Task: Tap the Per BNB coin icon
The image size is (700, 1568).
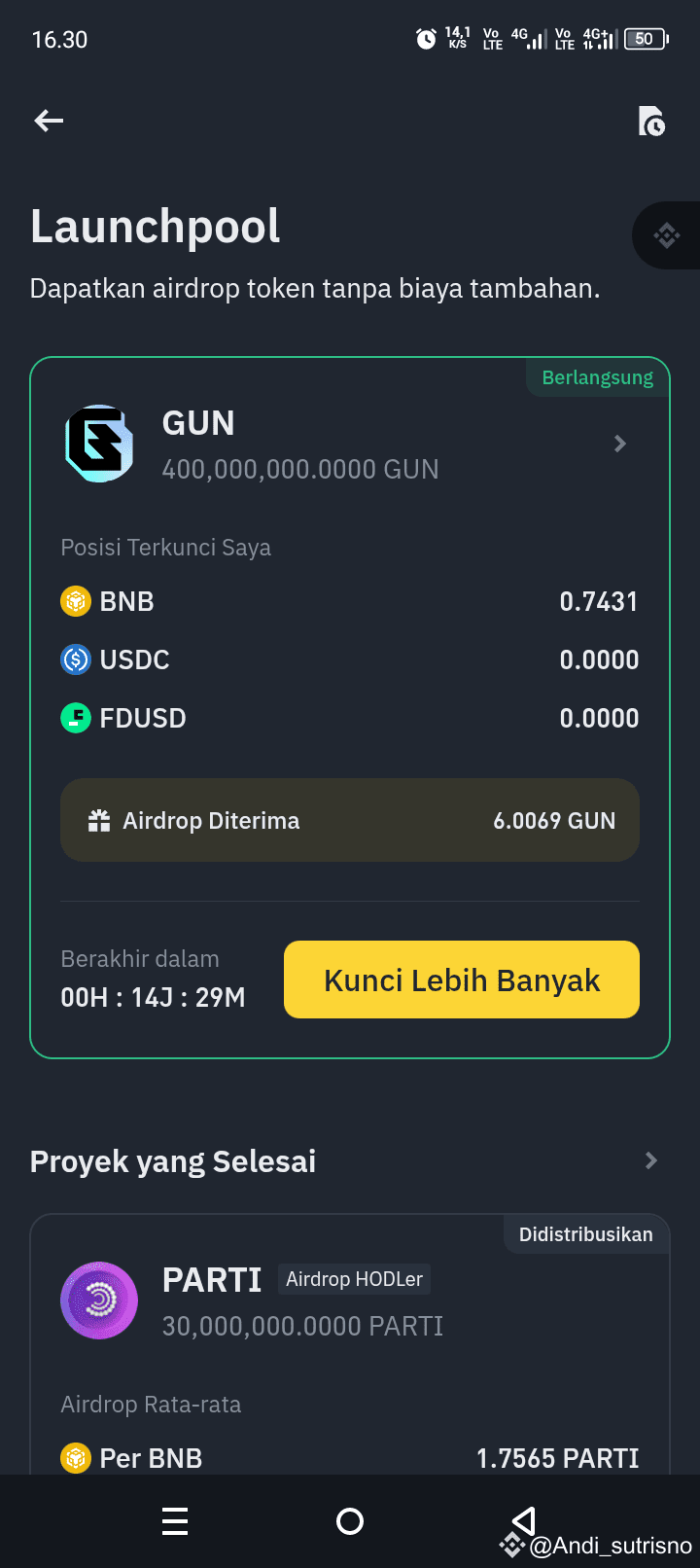Action: point(75,1458)
